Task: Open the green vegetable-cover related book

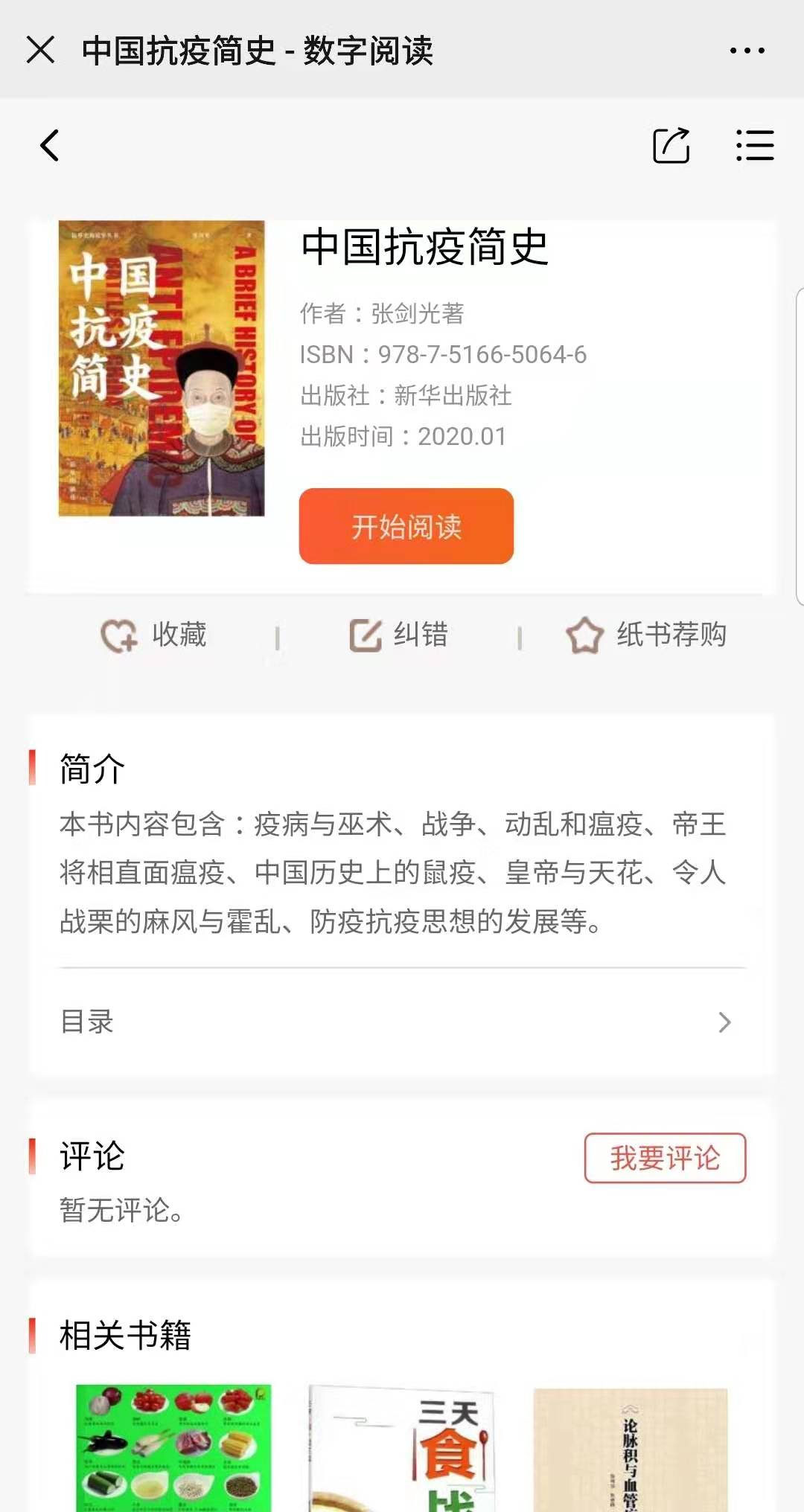Action: pyautogui.click(x=173, y=1447)
